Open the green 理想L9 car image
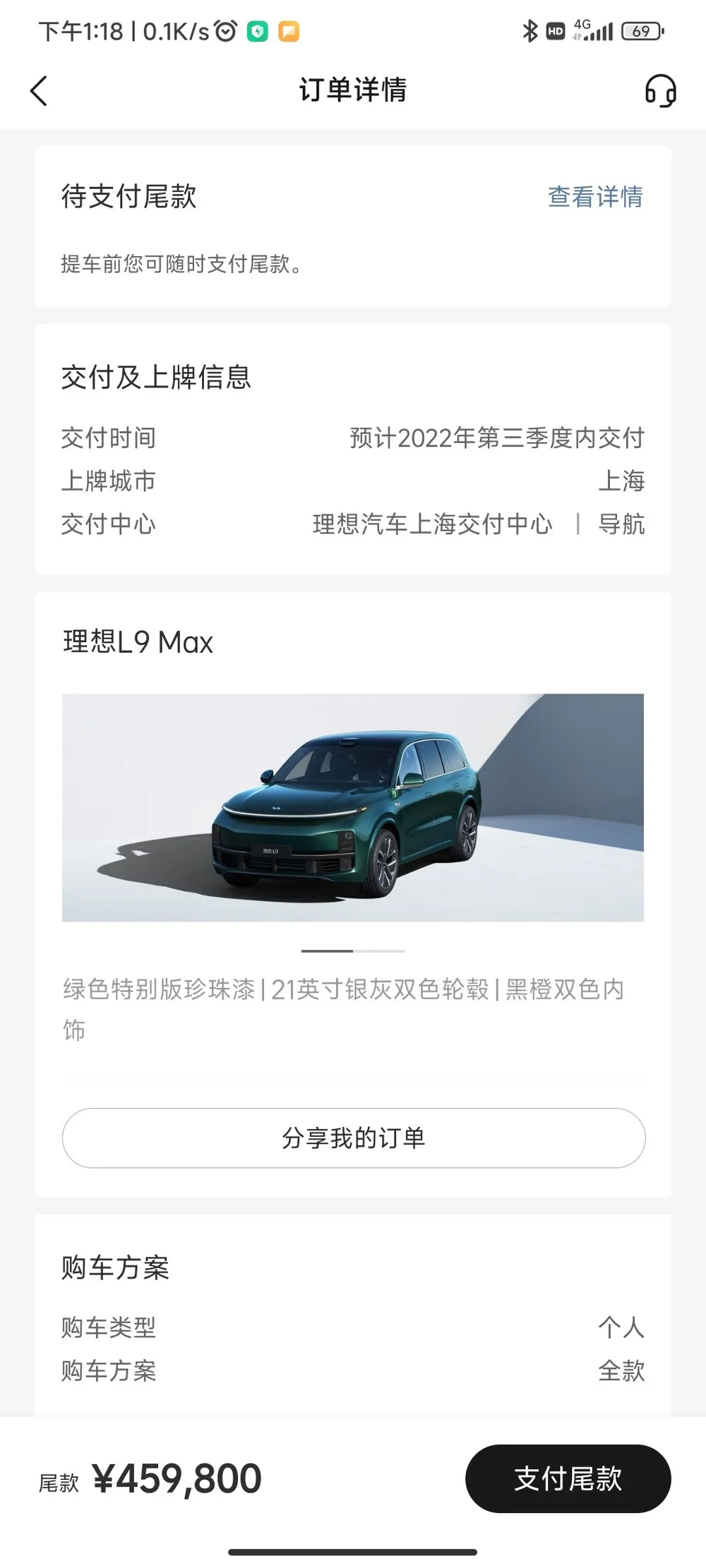This screenshot has height=1568, width=706. (x=353, y=807)
